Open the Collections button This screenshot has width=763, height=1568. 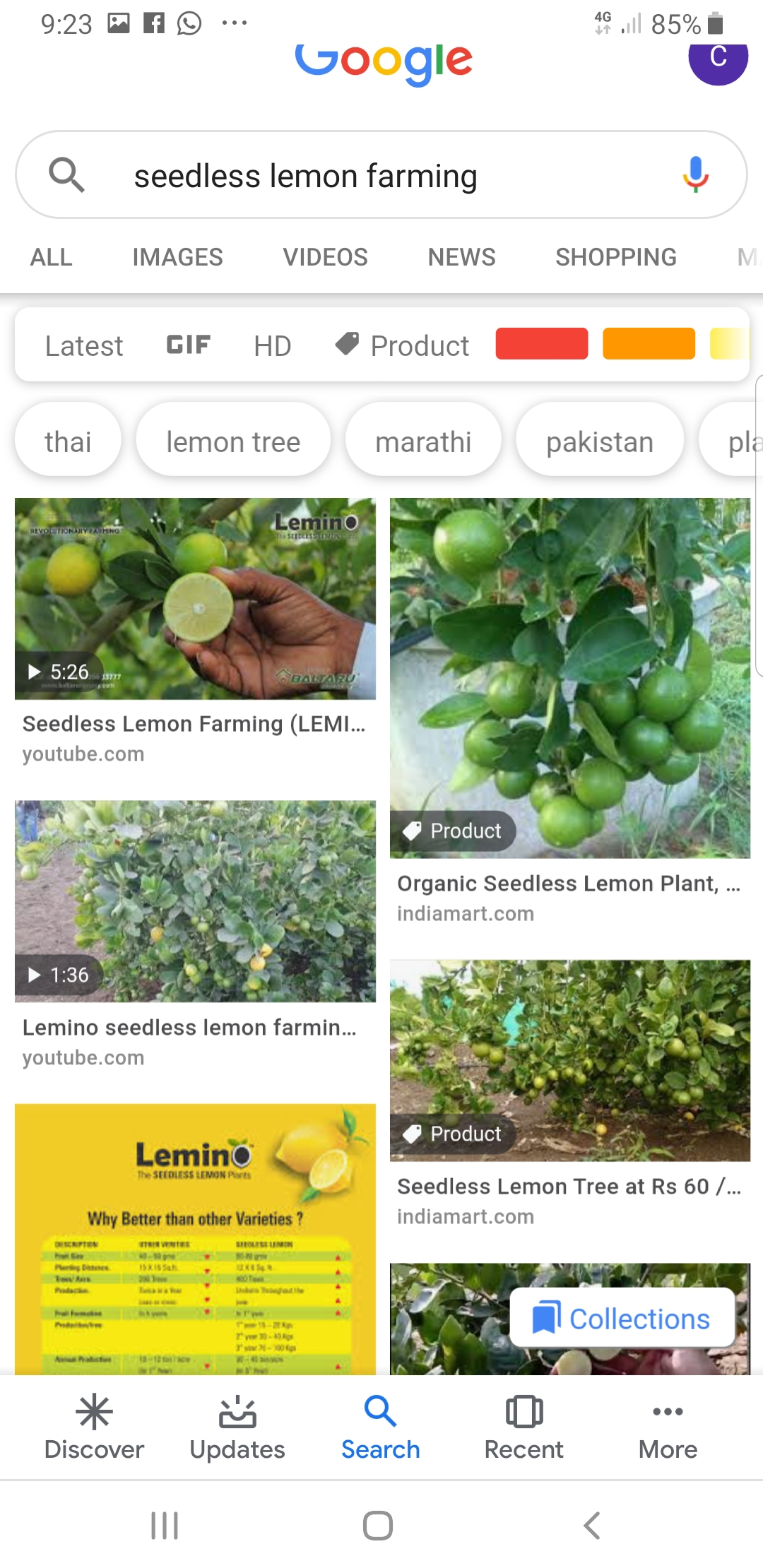(x=622, y=1318)
